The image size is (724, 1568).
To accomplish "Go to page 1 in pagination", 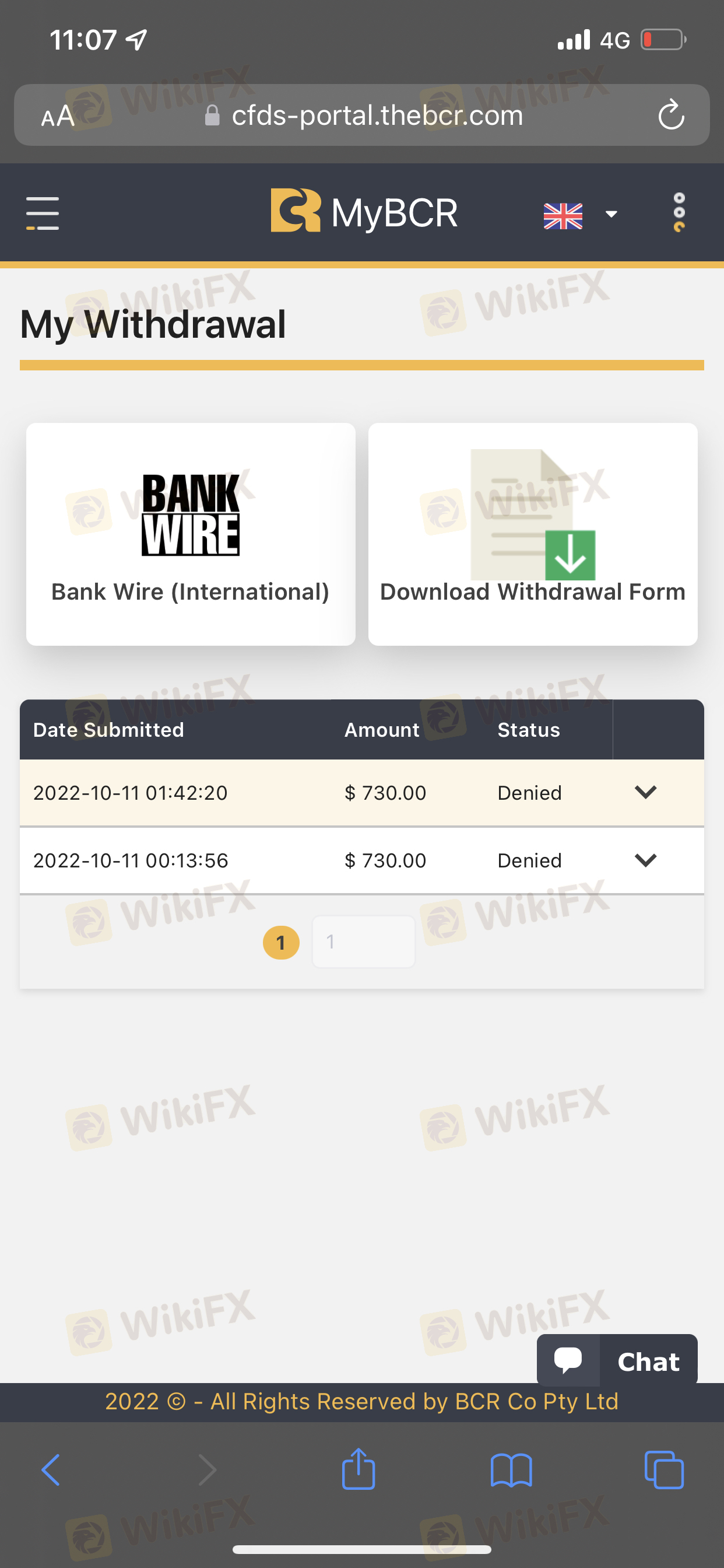I will click(x=280, y=942).
